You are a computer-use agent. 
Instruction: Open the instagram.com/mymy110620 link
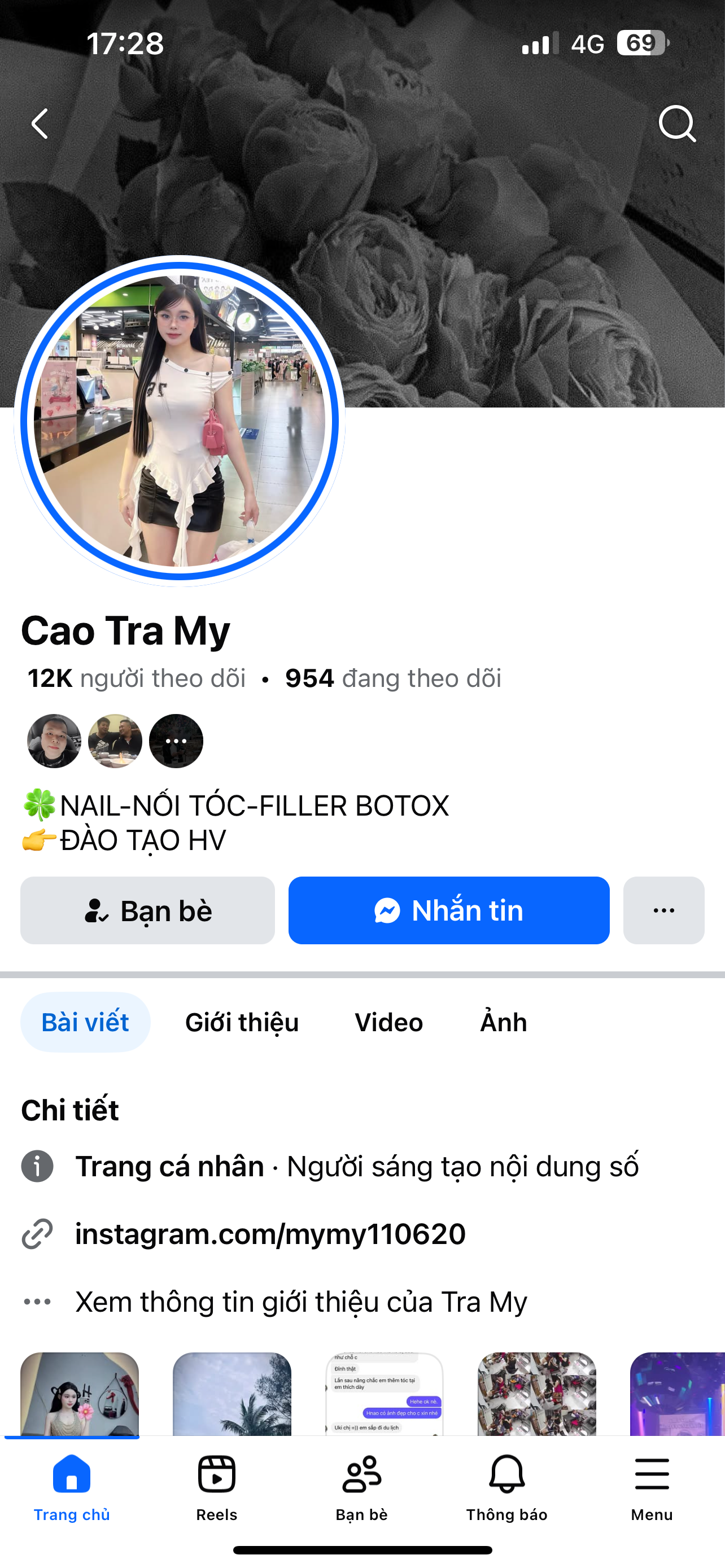click(270, 1234)
